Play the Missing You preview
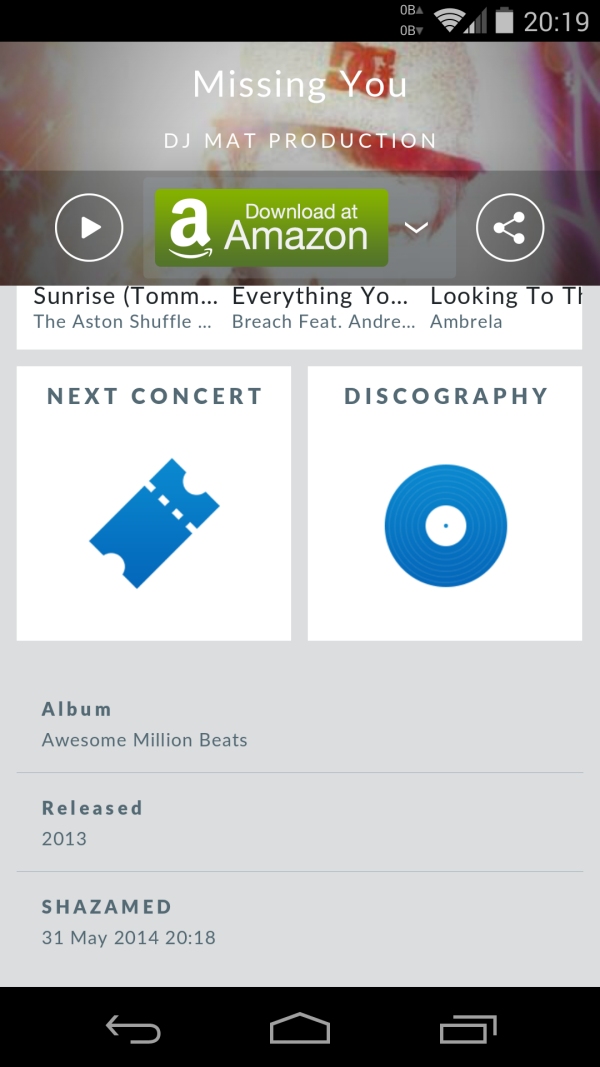This screenshot has height=1067, width=600. click(x=89, y=228)
